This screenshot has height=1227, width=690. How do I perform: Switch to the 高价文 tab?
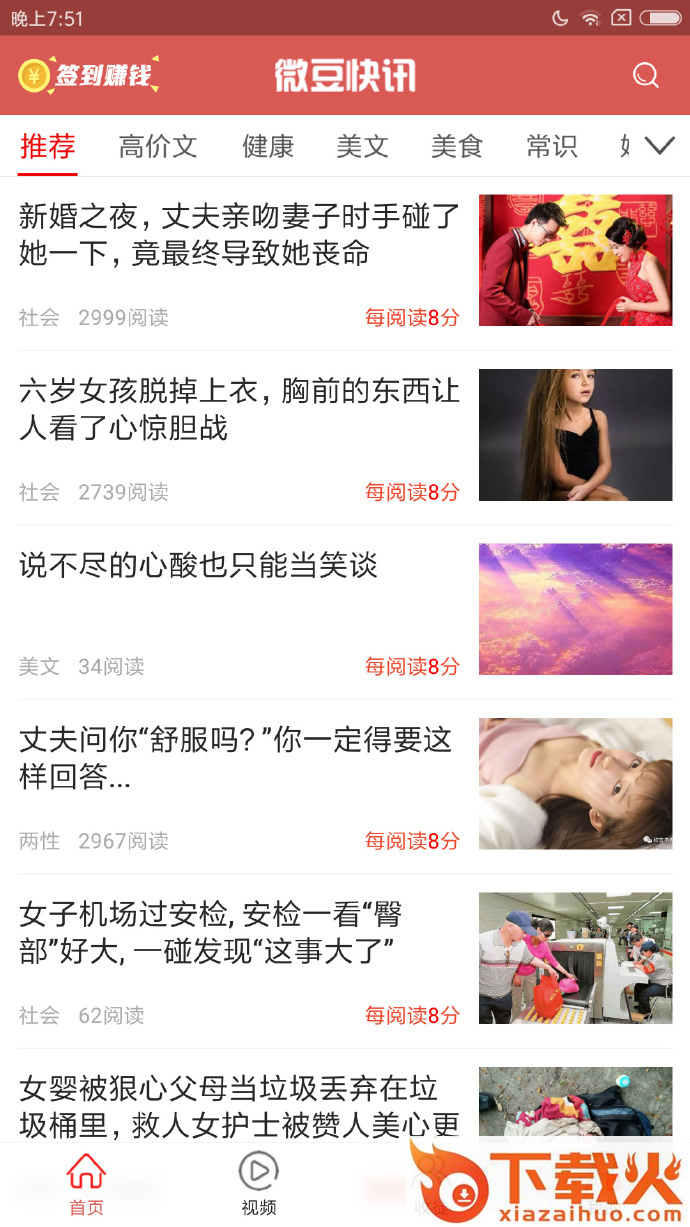[157, 147]
